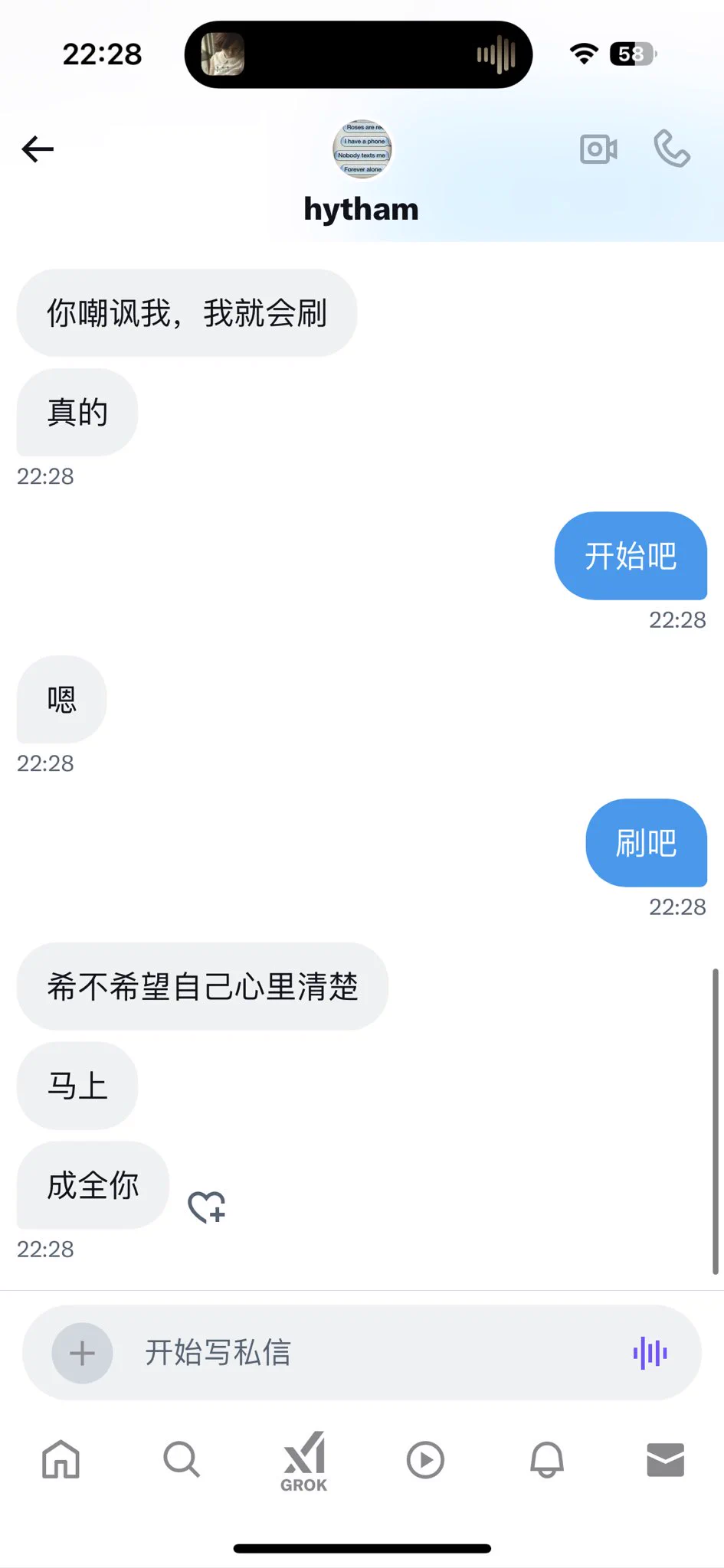The image size is (724, 1568).
Task: Focus the 开始写私信 message field
Action: tap(368, 1353)
